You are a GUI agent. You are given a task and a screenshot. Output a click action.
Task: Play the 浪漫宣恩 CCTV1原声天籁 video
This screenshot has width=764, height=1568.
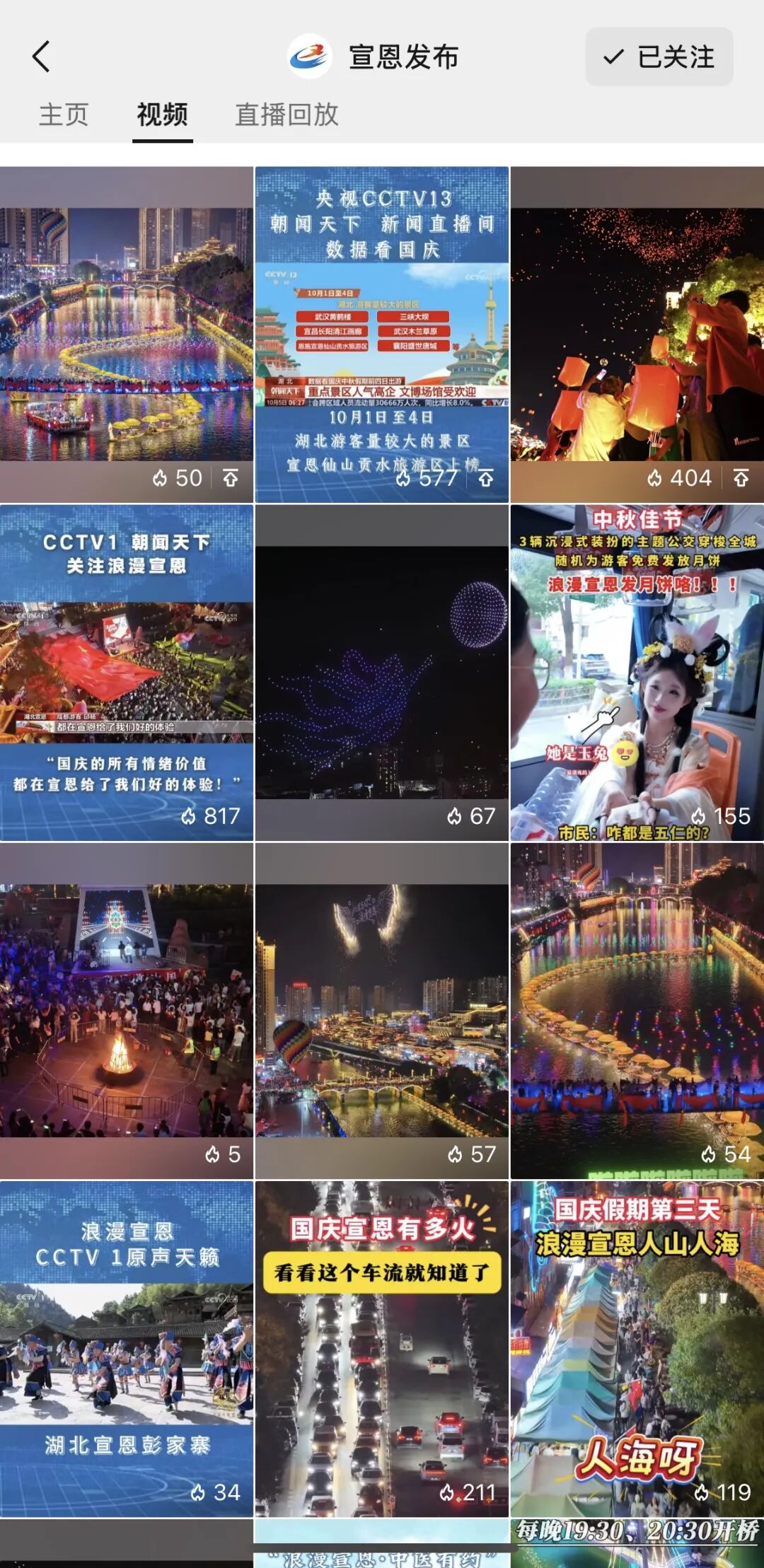(127, 1348)
